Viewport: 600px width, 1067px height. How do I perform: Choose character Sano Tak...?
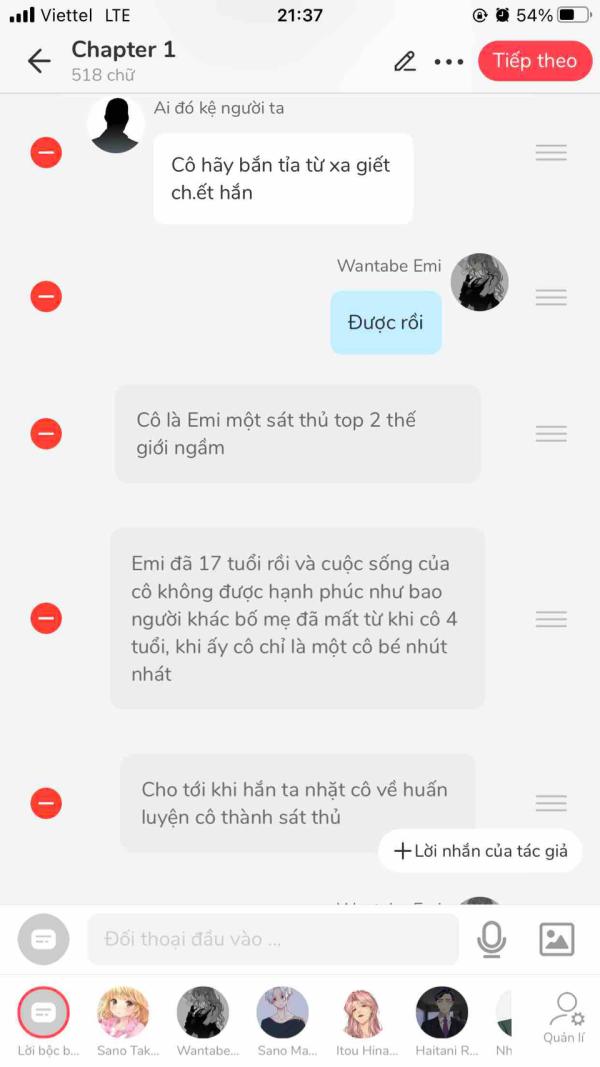(122, 1021)
